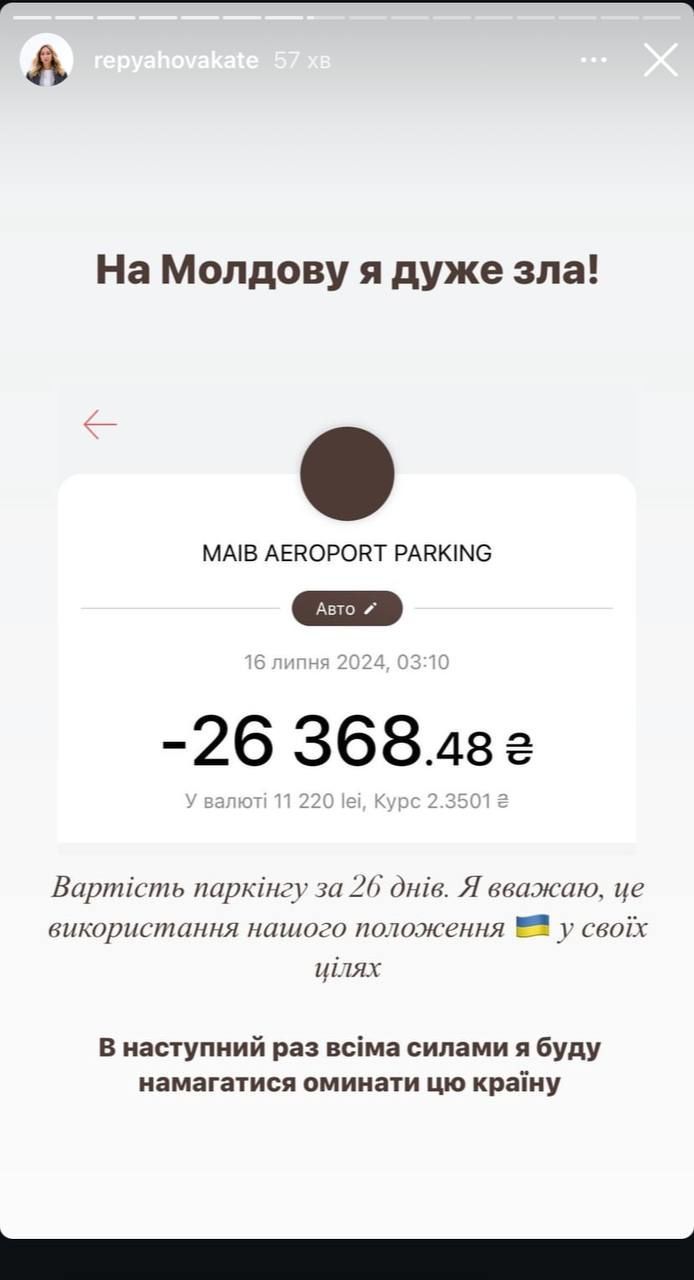Open the repyahovakate username link
The width and height of the screenshot is (694, 1280).
176,60
